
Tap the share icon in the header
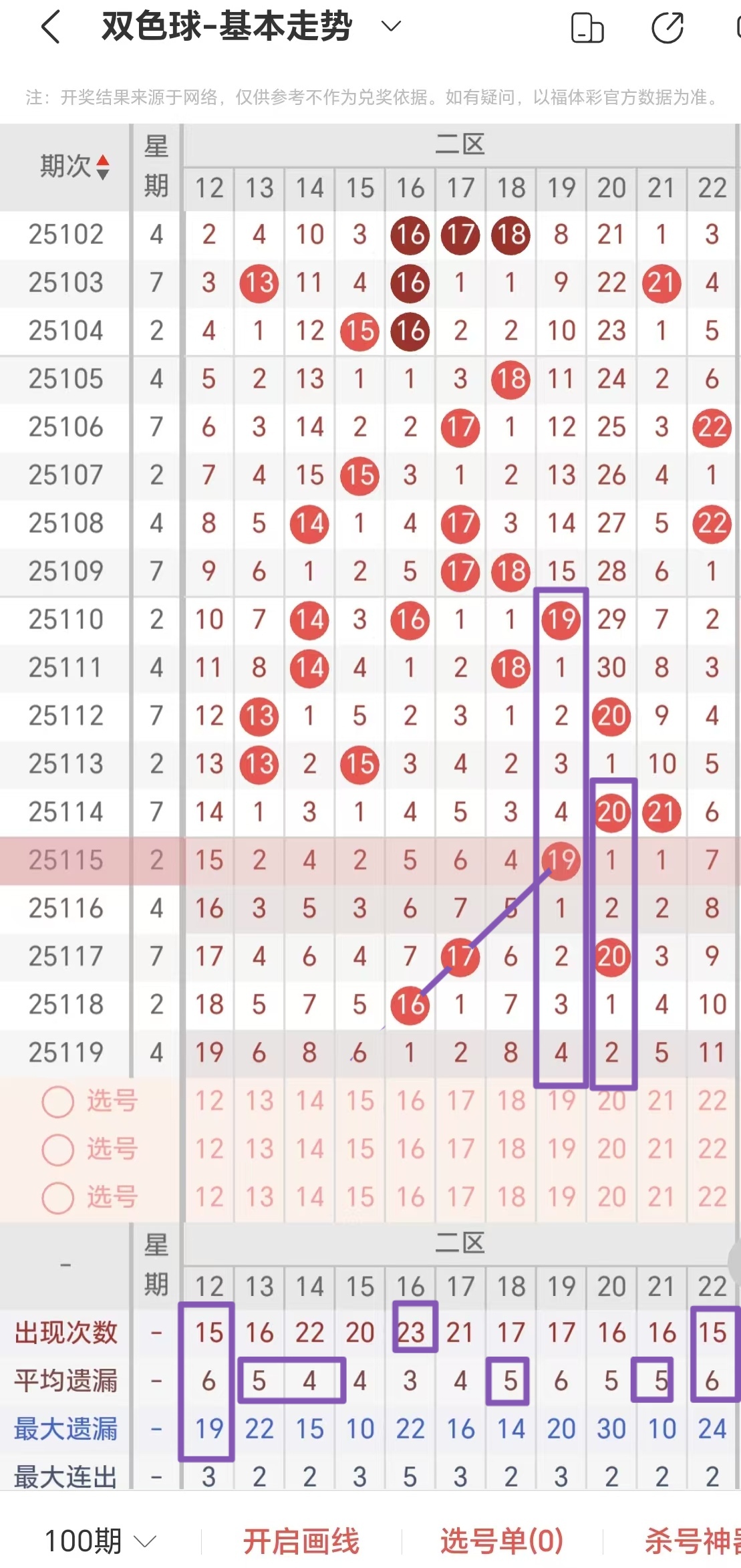pos(667,28)
